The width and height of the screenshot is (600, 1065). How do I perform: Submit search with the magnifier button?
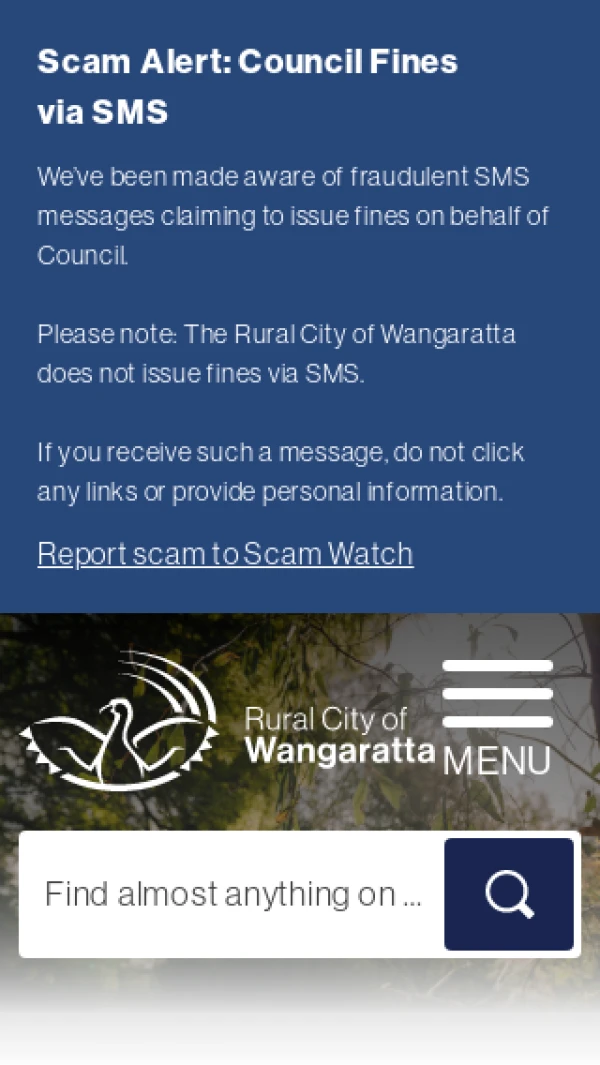point(509,894)
